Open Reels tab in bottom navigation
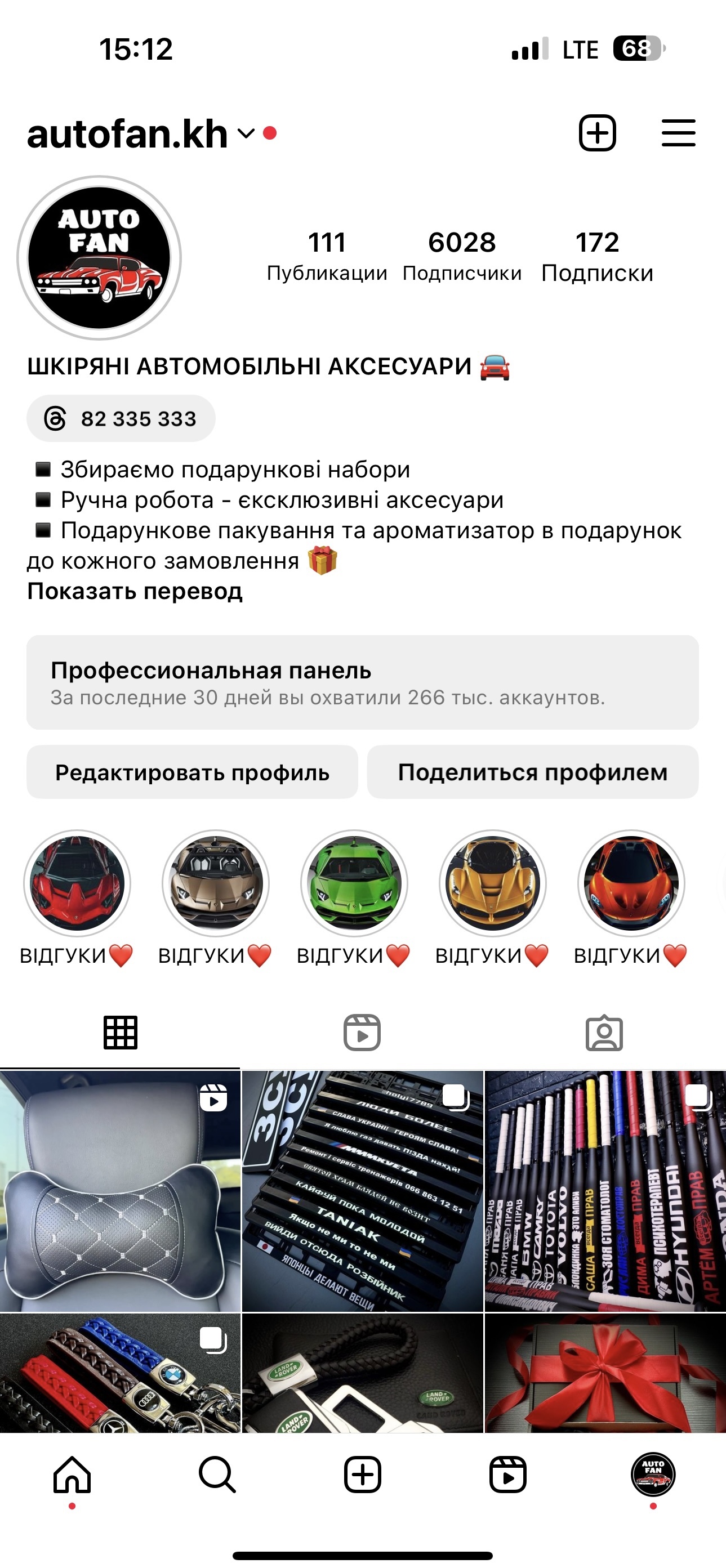Screen dimensions: 726x1568 tap(507, 1475)
